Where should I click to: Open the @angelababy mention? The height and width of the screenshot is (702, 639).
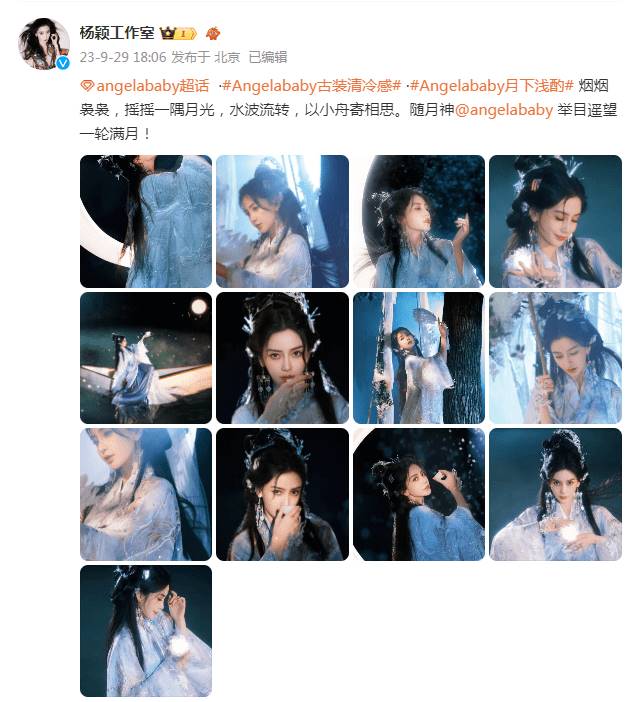click(x=504, y=110)
